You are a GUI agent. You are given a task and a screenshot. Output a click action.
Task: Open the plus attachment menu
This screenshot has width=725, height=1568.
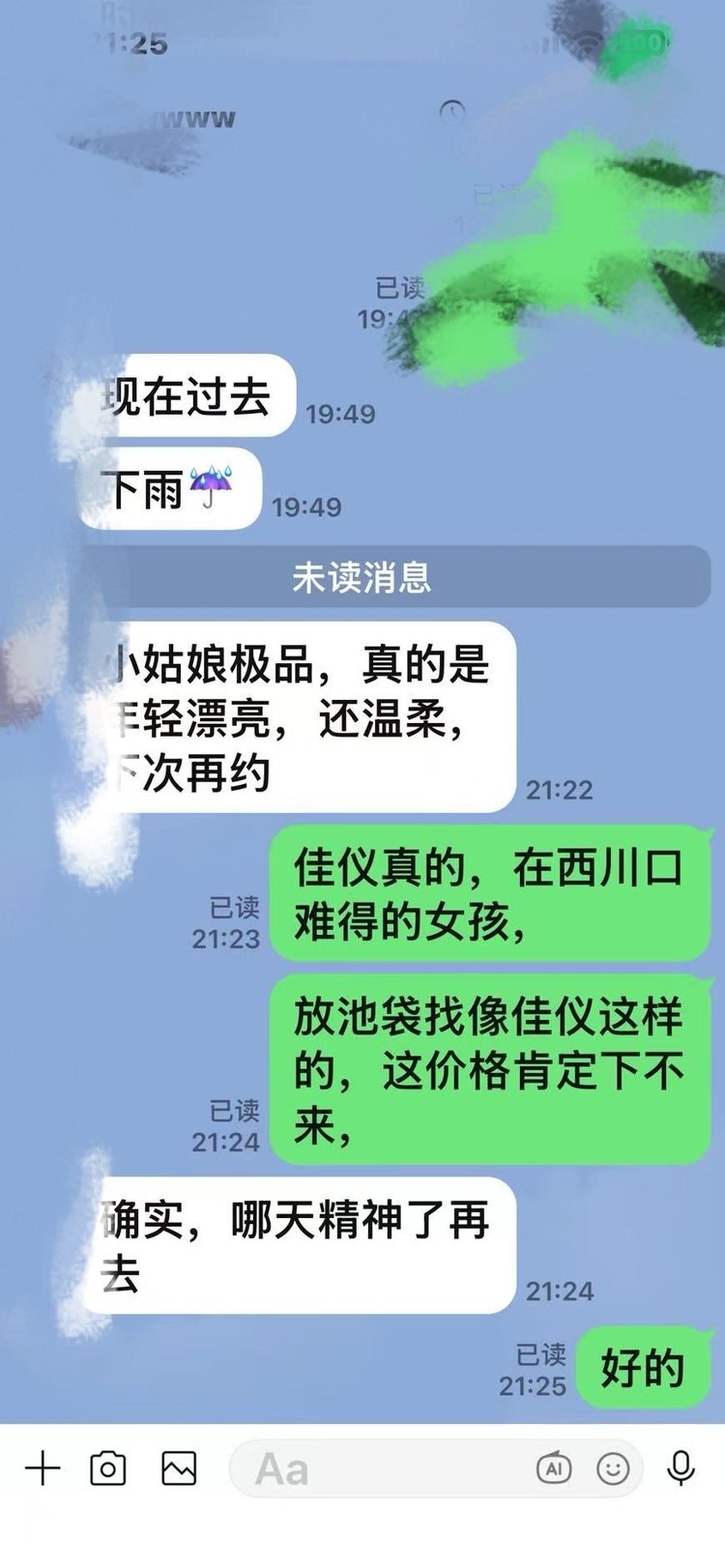pyautogui.click(x=43, y=1468)
